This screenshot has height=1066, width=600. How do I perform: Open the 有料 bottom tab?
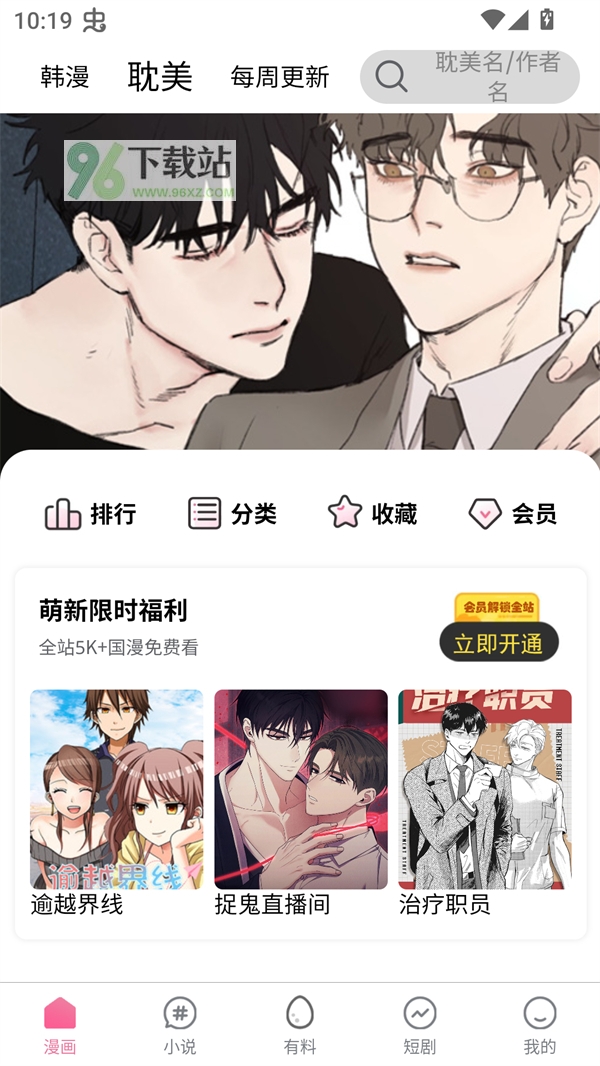(300, 1026)
